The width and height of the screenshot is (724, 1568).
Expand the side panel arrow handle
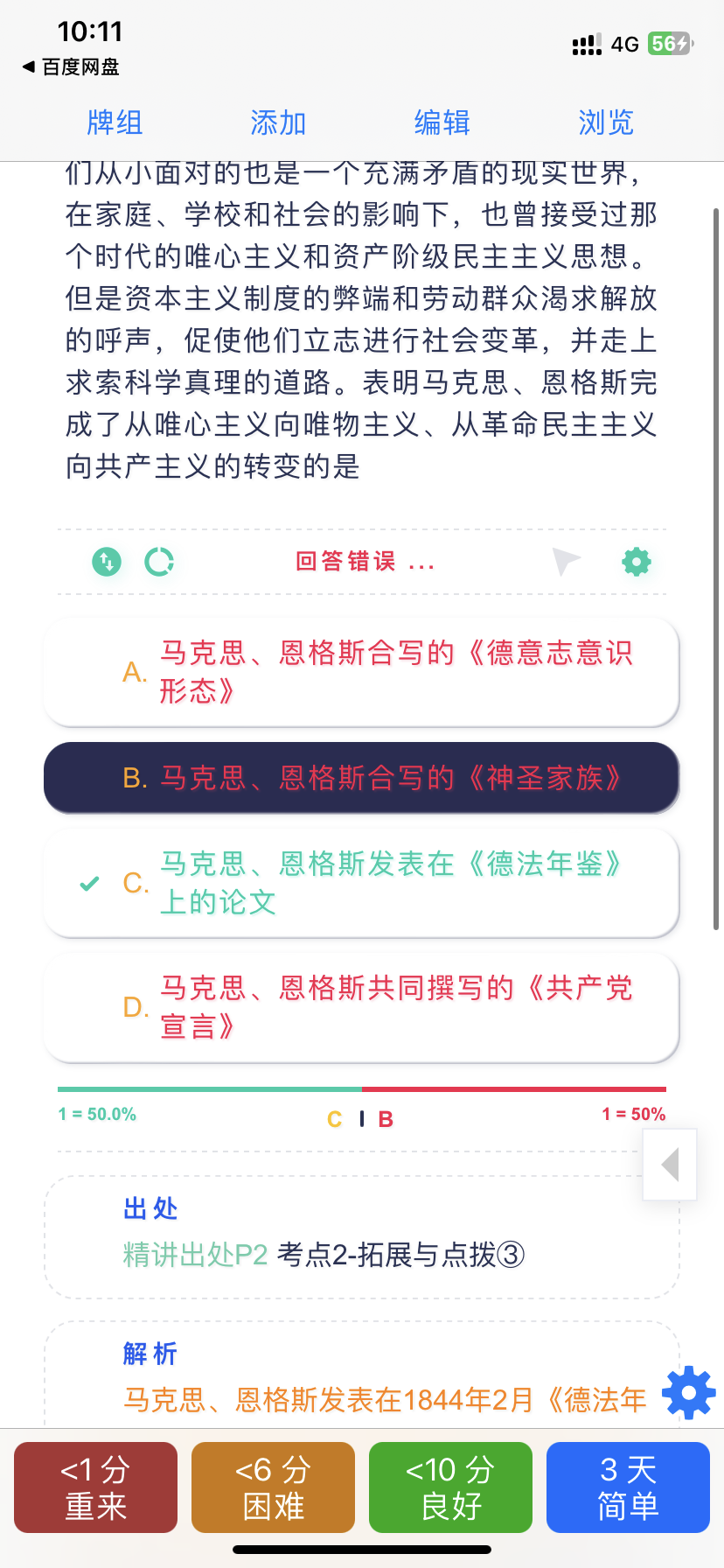click(670, 1165)
